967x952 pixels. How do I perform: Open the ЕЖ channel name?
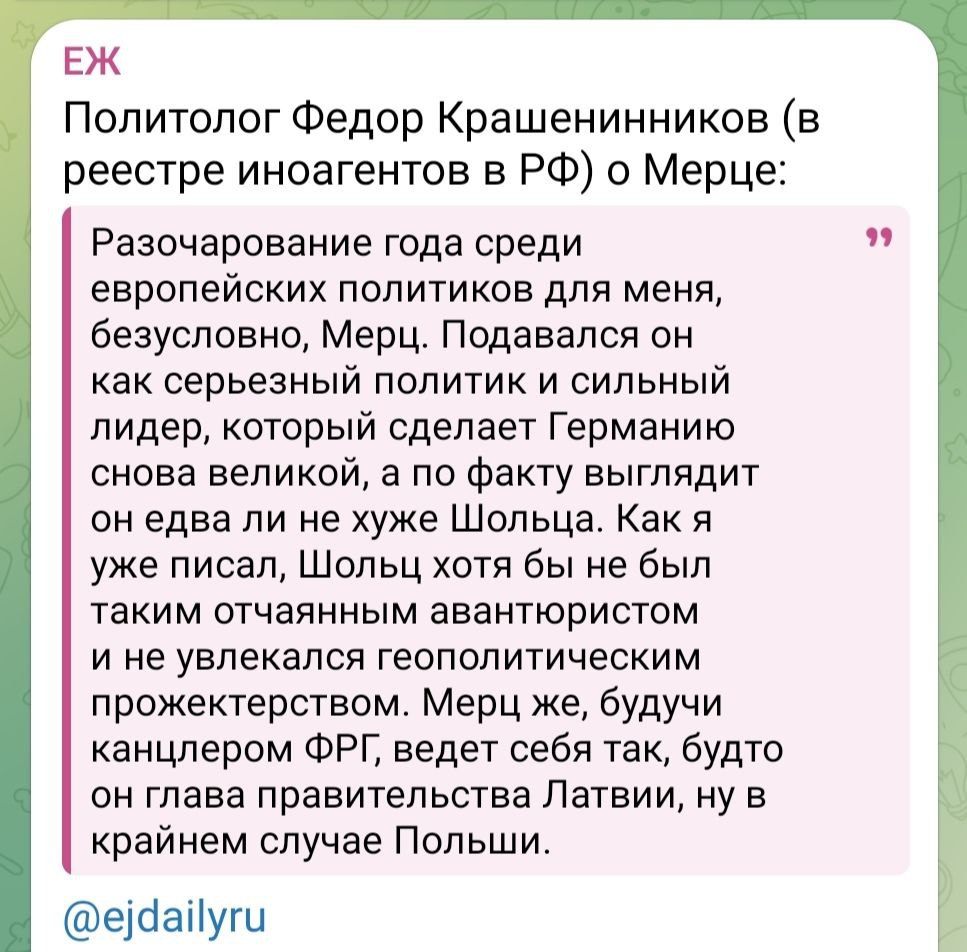(90, 68)
